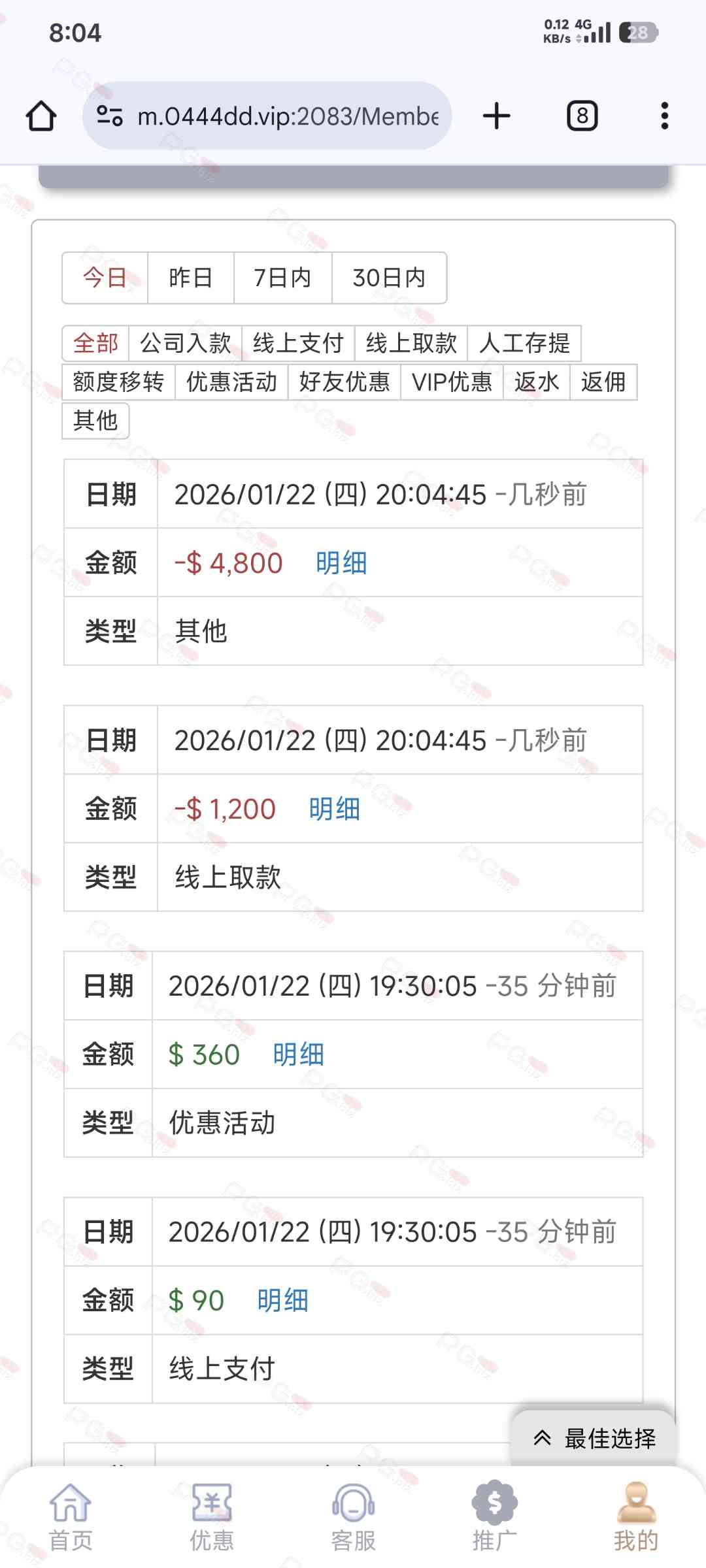The height and width of the screenshot is (1568, 706).
Task: Filter by 优惠活动 type
Action: pyautogui.click(x=231, y=382)
